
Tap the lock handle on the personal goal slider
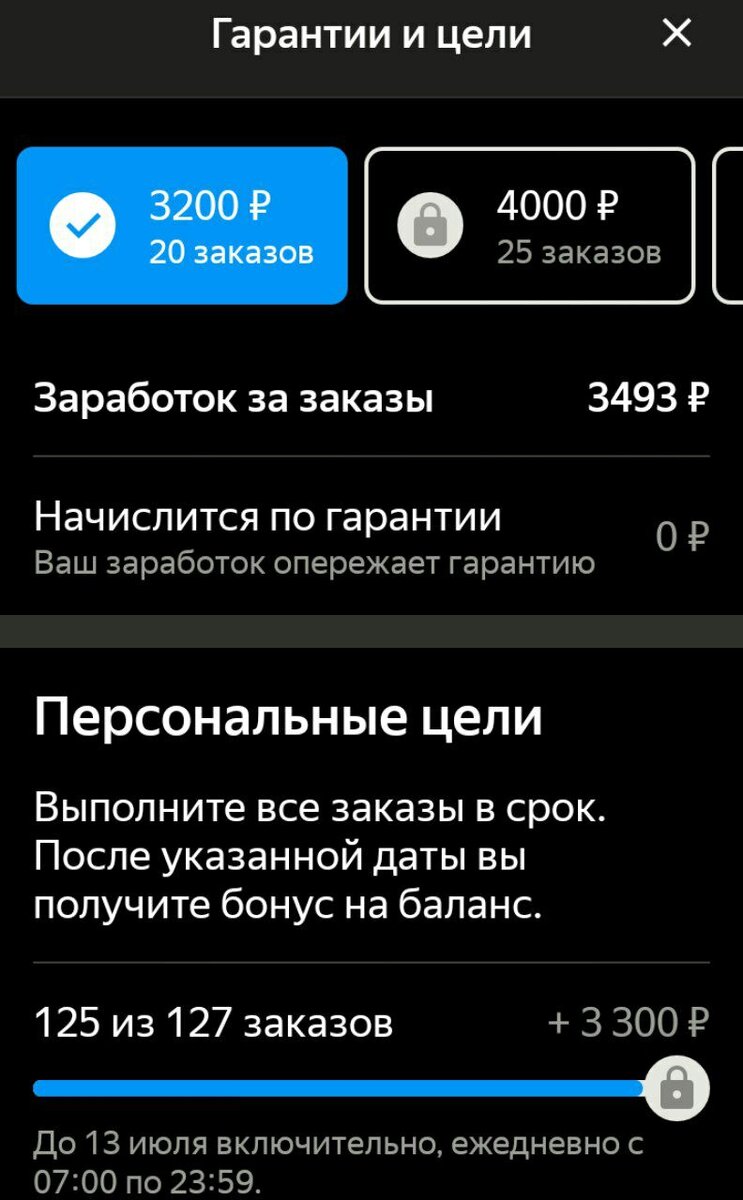678,1087
